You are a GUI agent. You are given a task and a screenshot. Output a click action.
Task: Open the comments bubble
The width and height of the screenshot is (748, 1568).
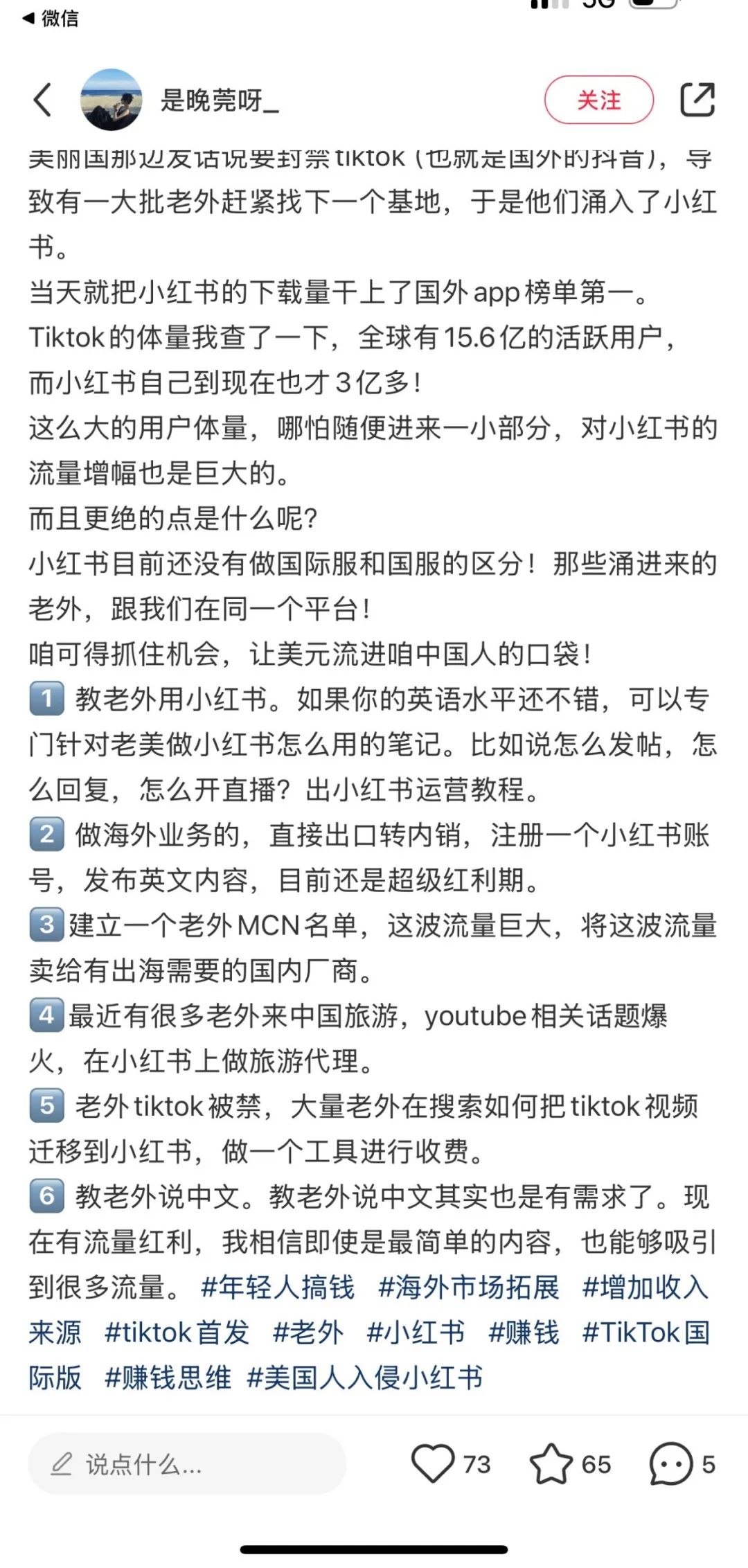coord(670,1463)
